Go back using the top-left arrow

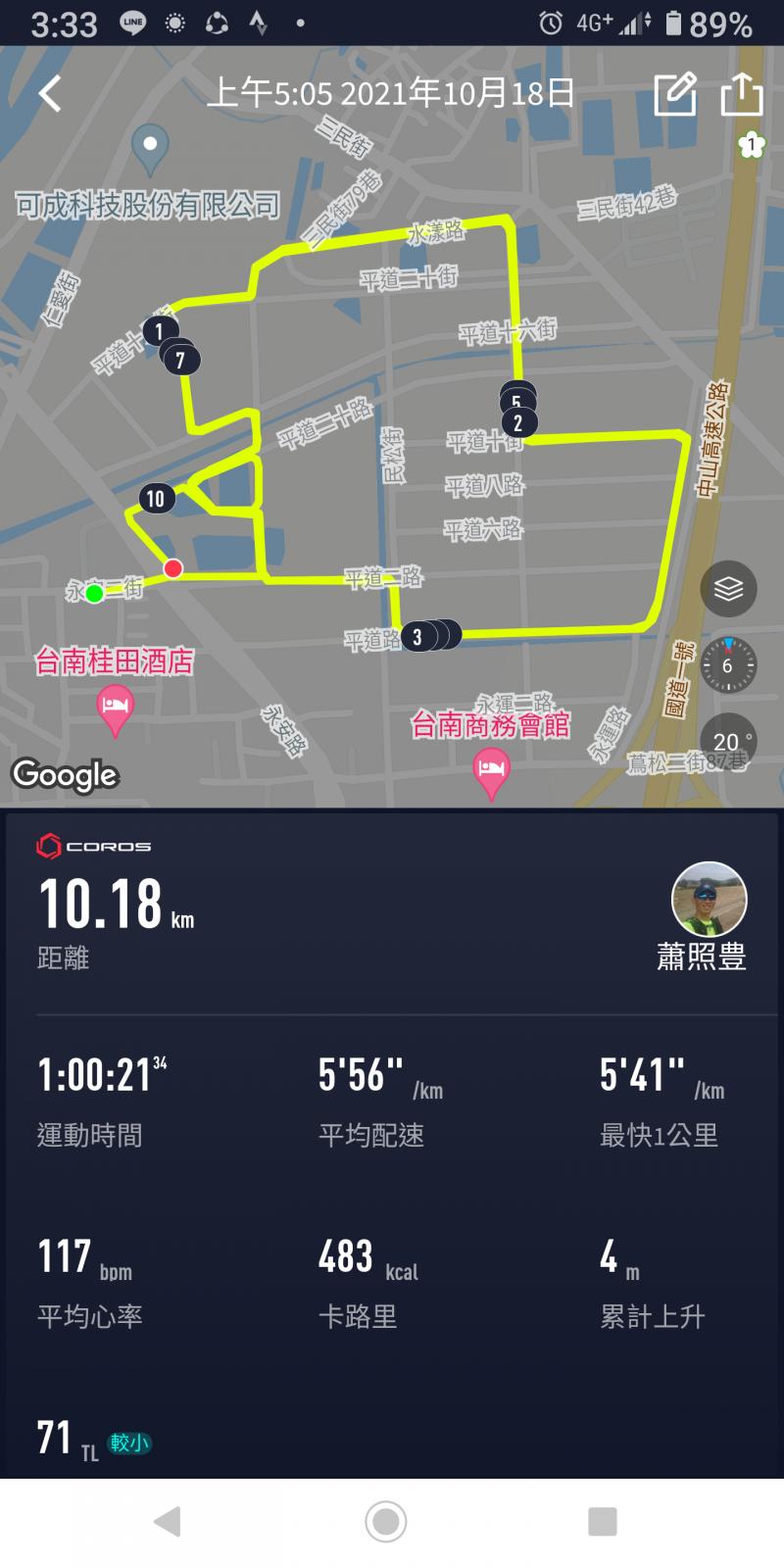tap(51, 94)
